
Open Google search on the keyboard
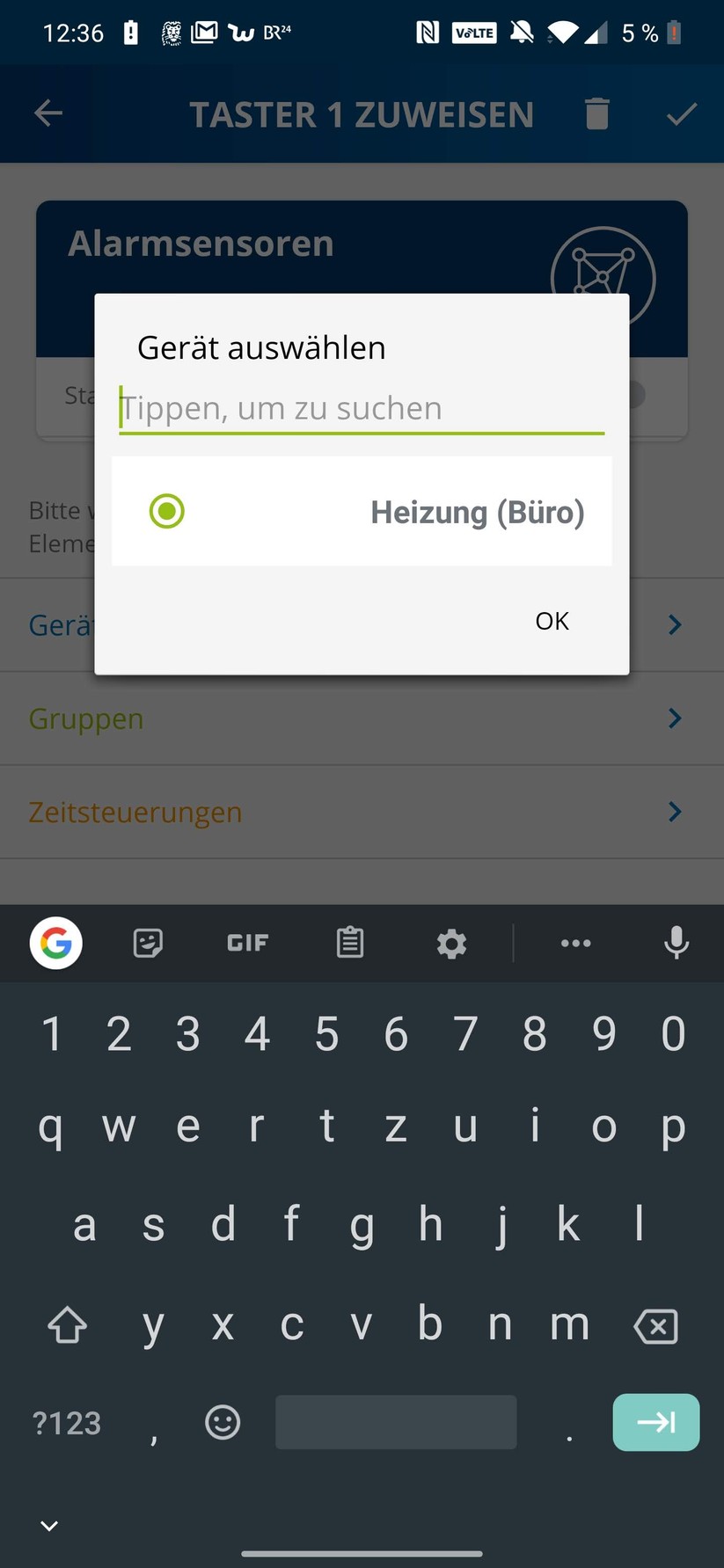coord(56,943)
